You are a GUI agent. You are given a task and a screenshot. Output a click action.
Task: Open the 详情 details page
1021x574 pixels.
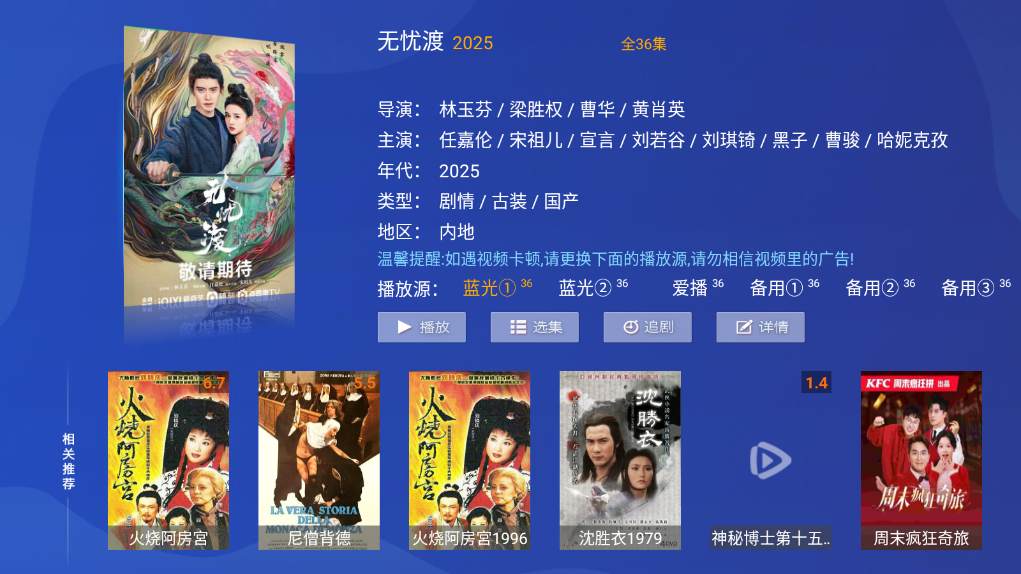pos(760,327)
